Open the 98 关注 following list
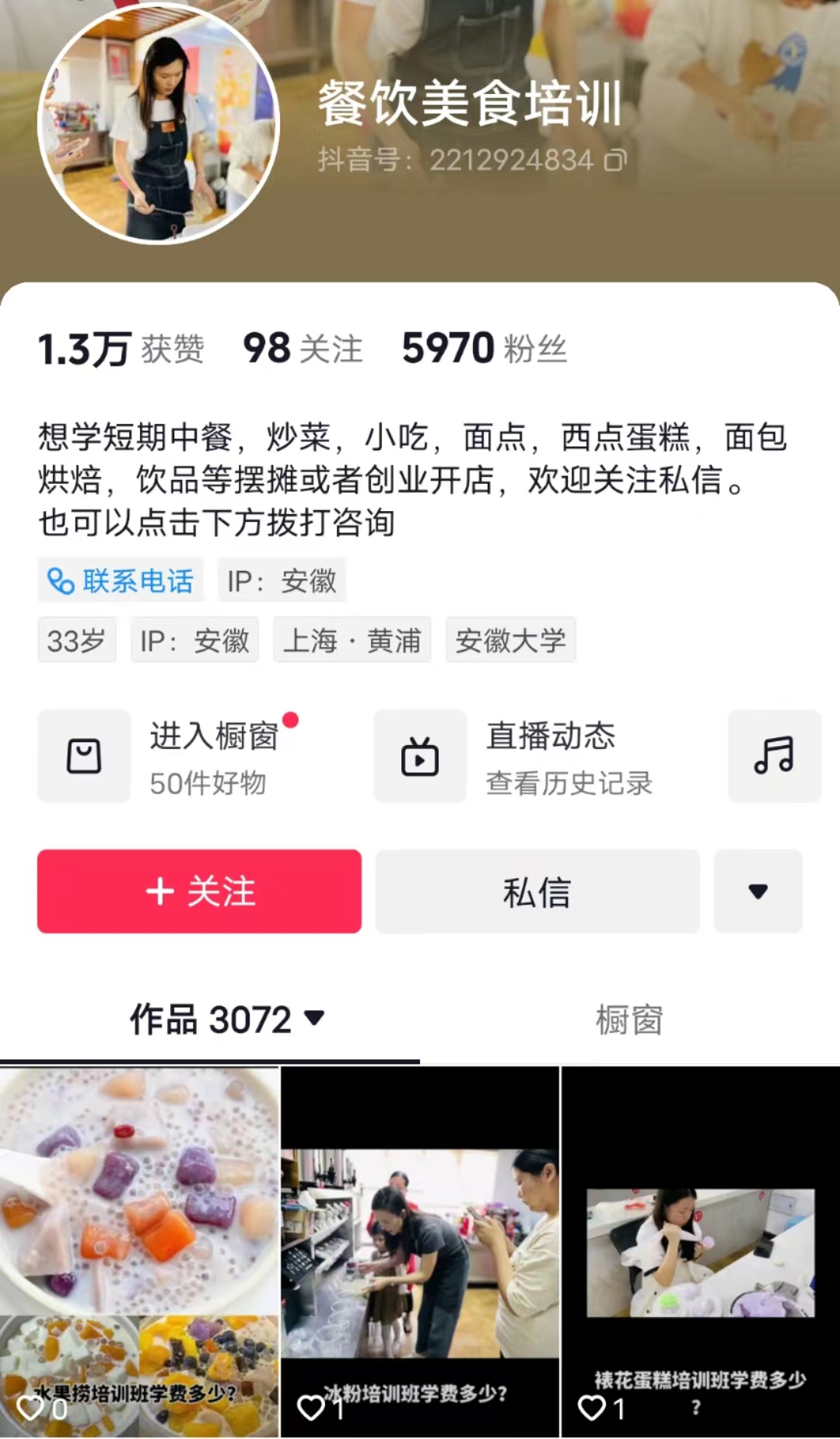840x1439 pixels. 303,348
